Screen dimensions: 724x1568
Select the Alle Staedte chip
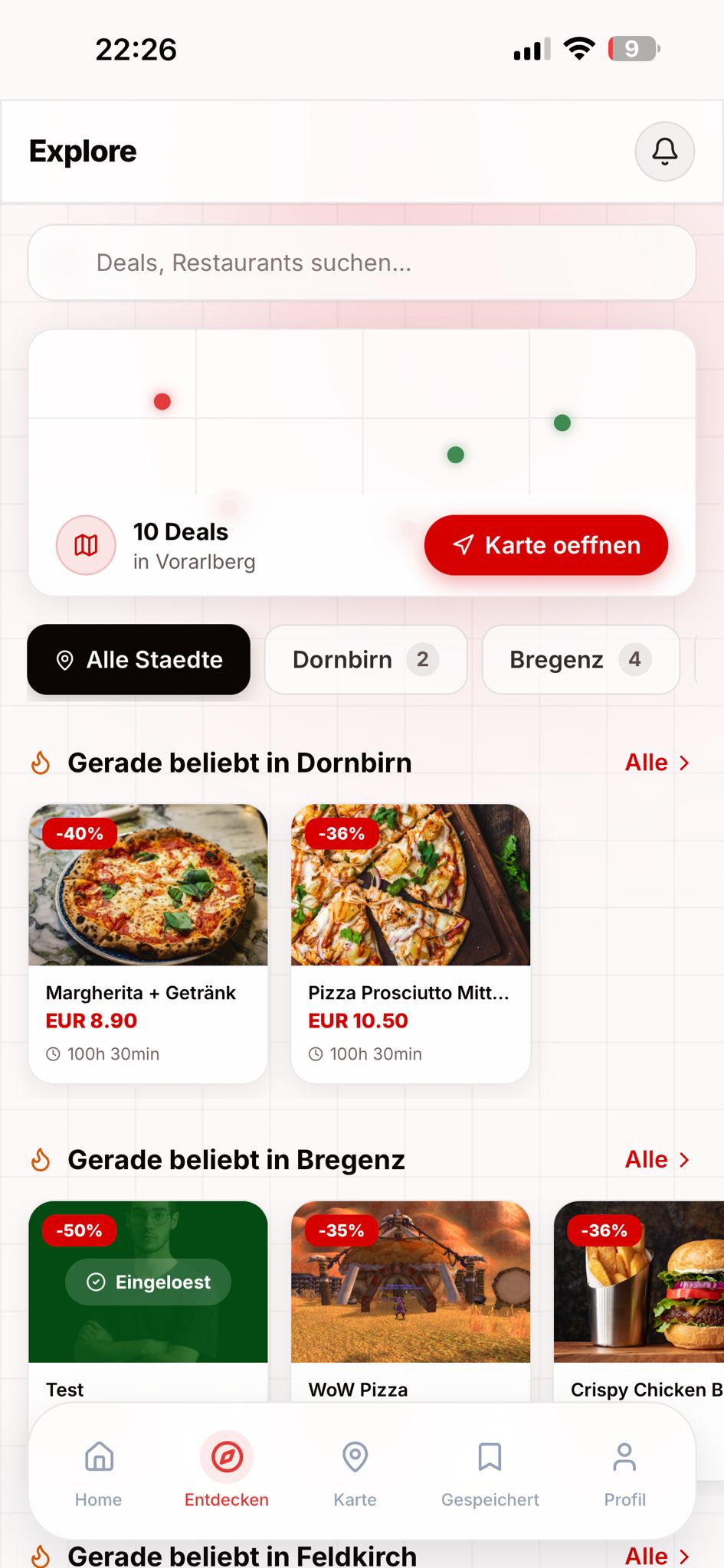point(139,660)
